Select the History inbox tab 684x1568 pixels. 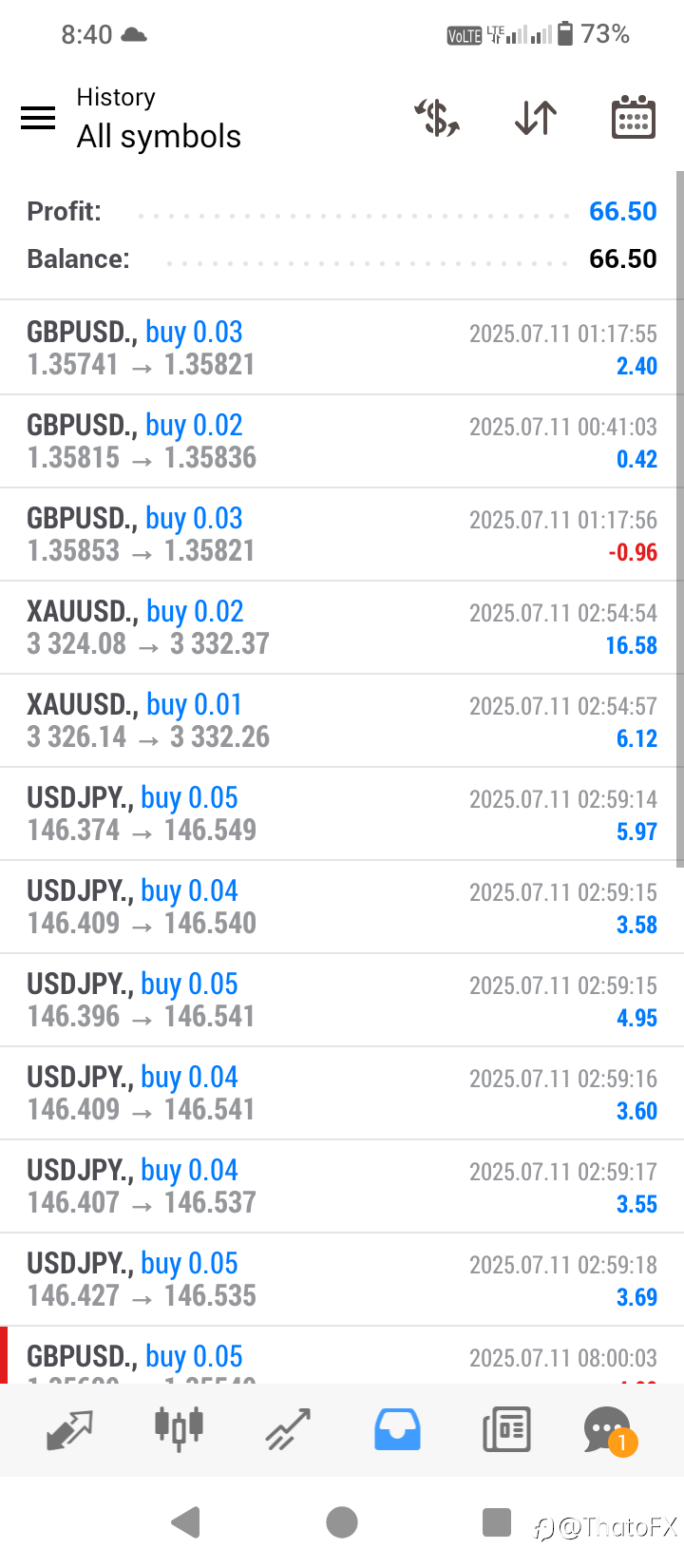397,1429
